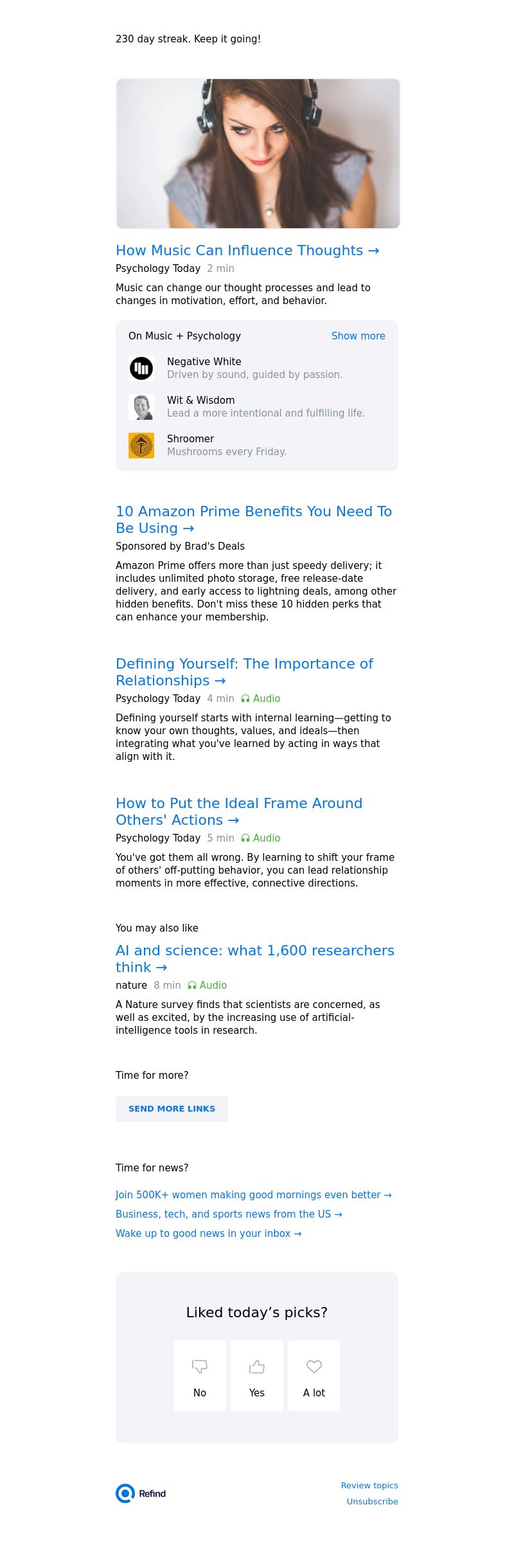Open the Wit & Wisdom newsletter

click(200, 401)
